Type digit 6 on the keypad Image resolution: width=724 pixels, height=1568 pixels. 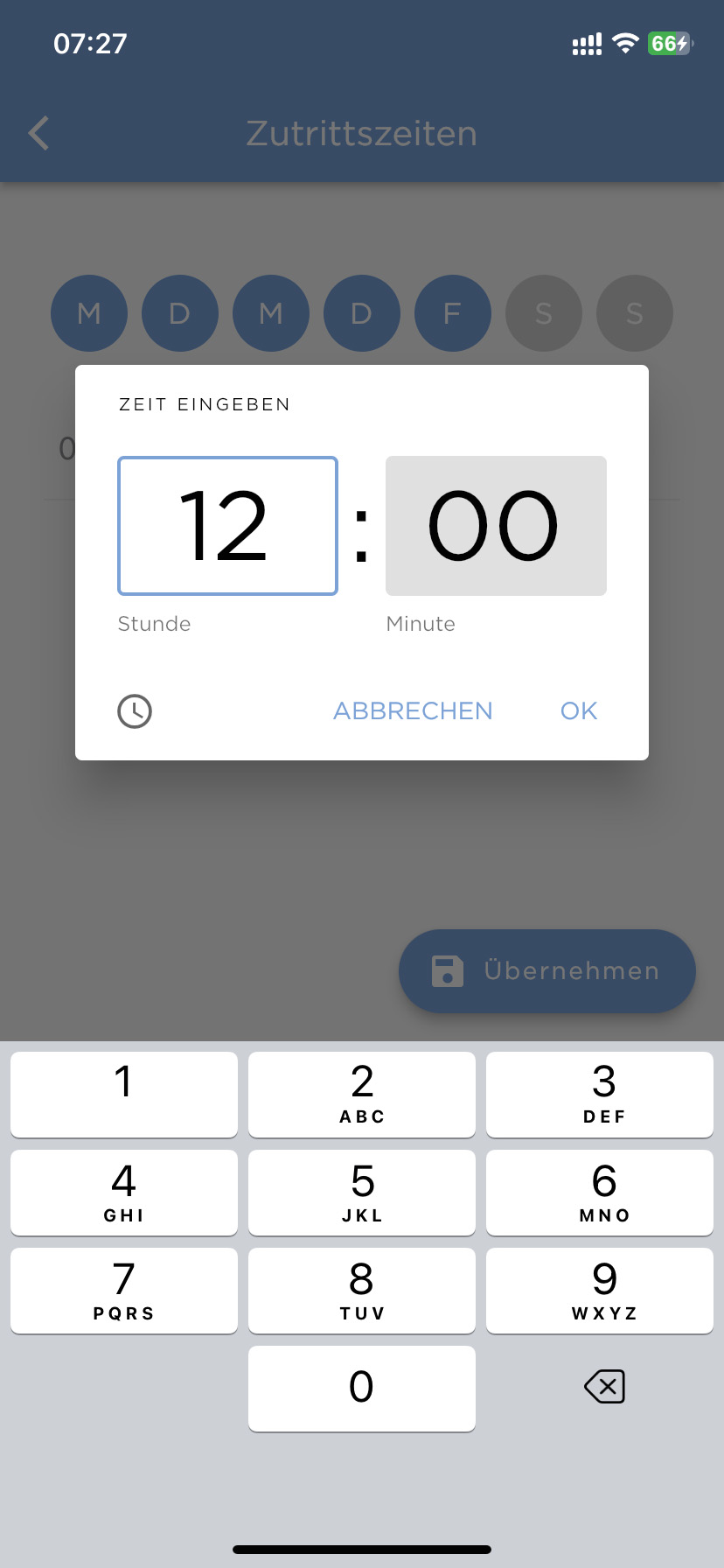600,1192
